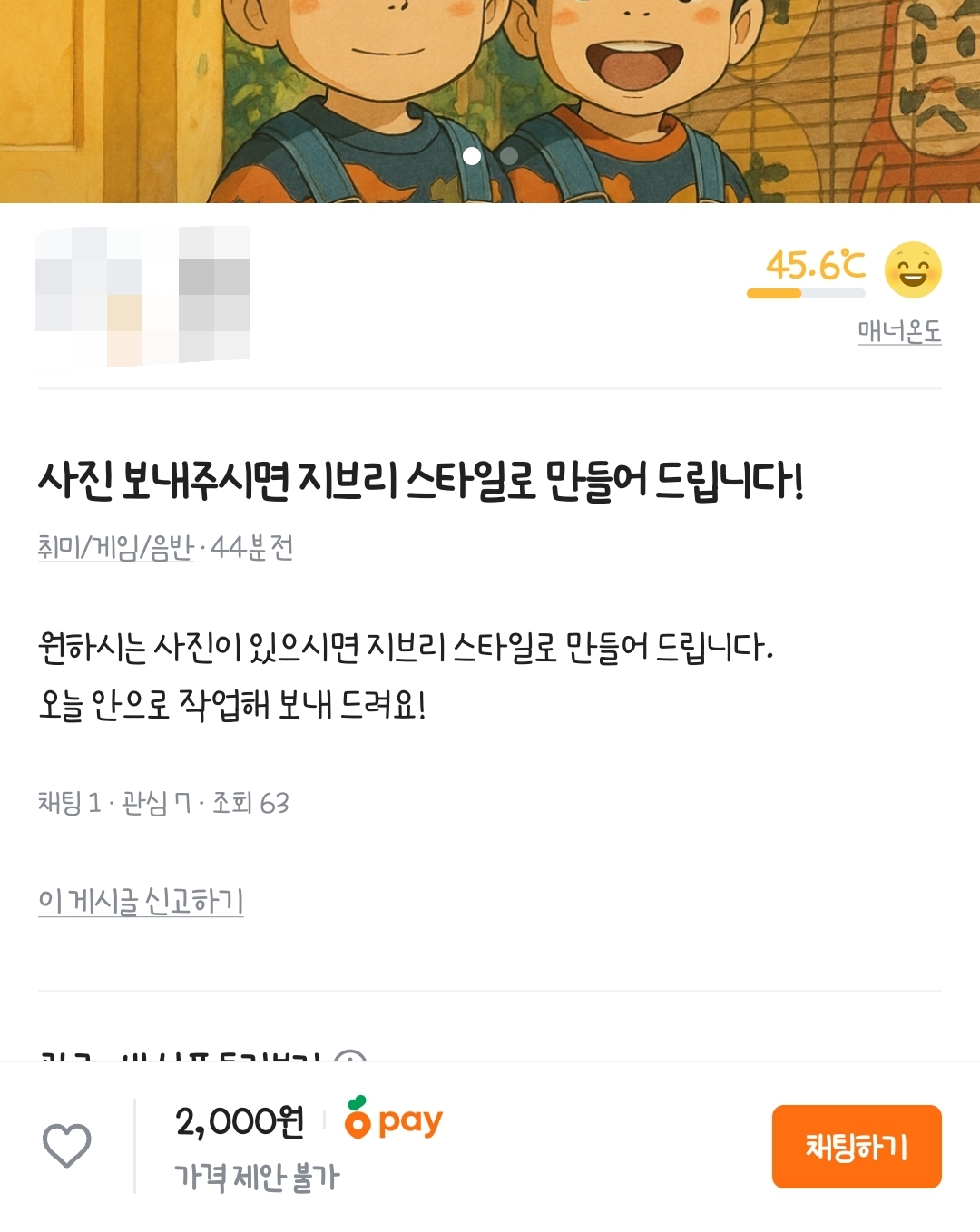Tap the 채팅하기 button
Screen dimensions: 980x1232
click(856, 1147)
